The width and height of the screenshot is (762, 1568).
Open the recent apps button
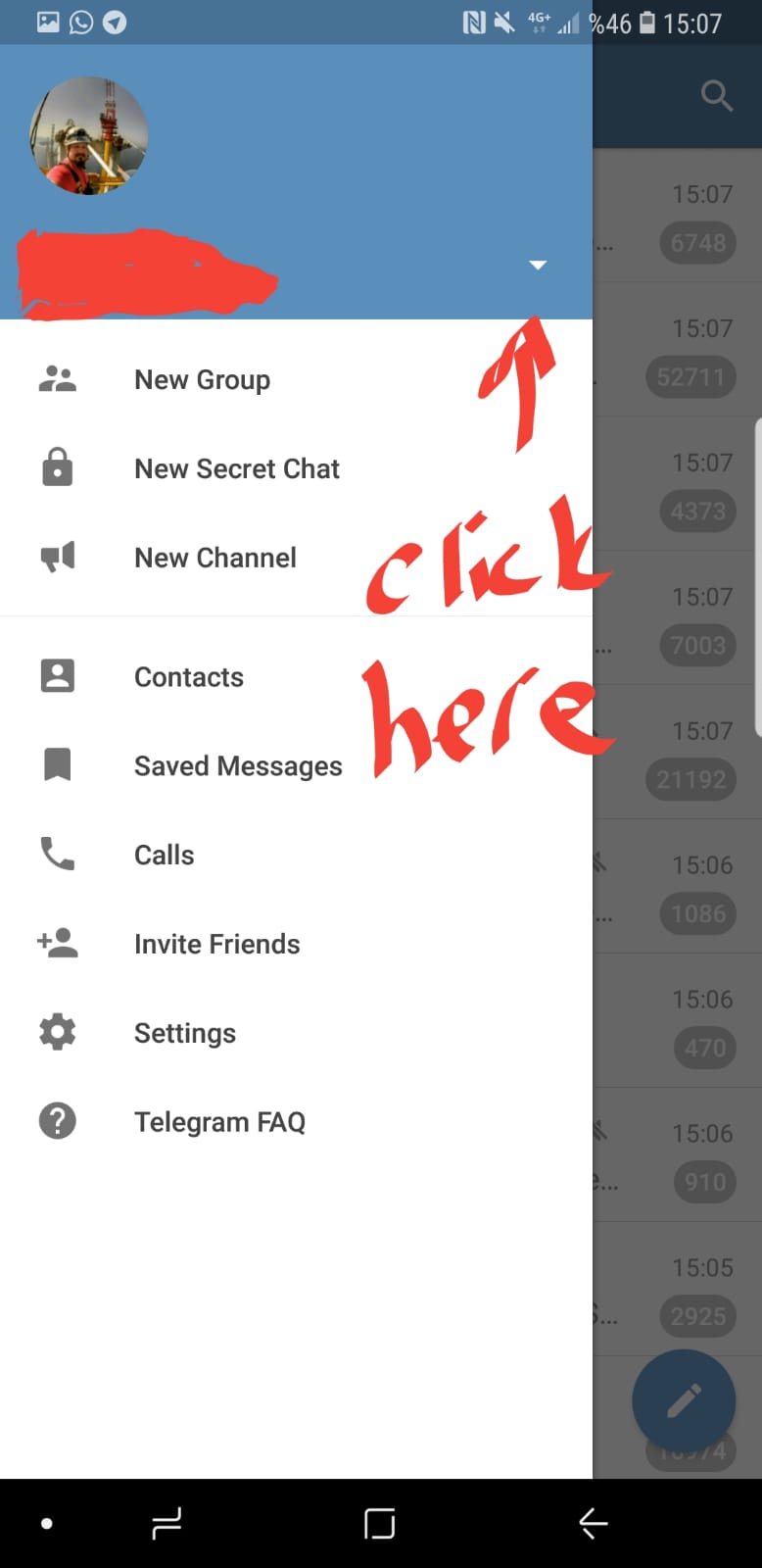[167, 1523]
